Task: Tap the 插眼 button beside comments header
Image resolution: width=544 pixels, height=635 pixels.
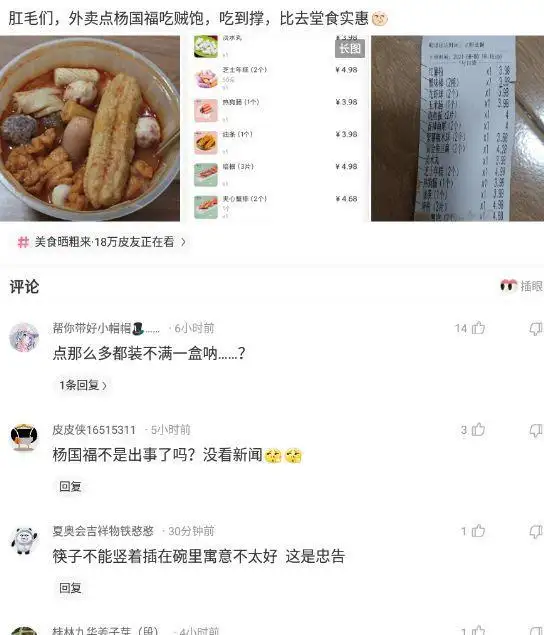Action: (522, 286)
